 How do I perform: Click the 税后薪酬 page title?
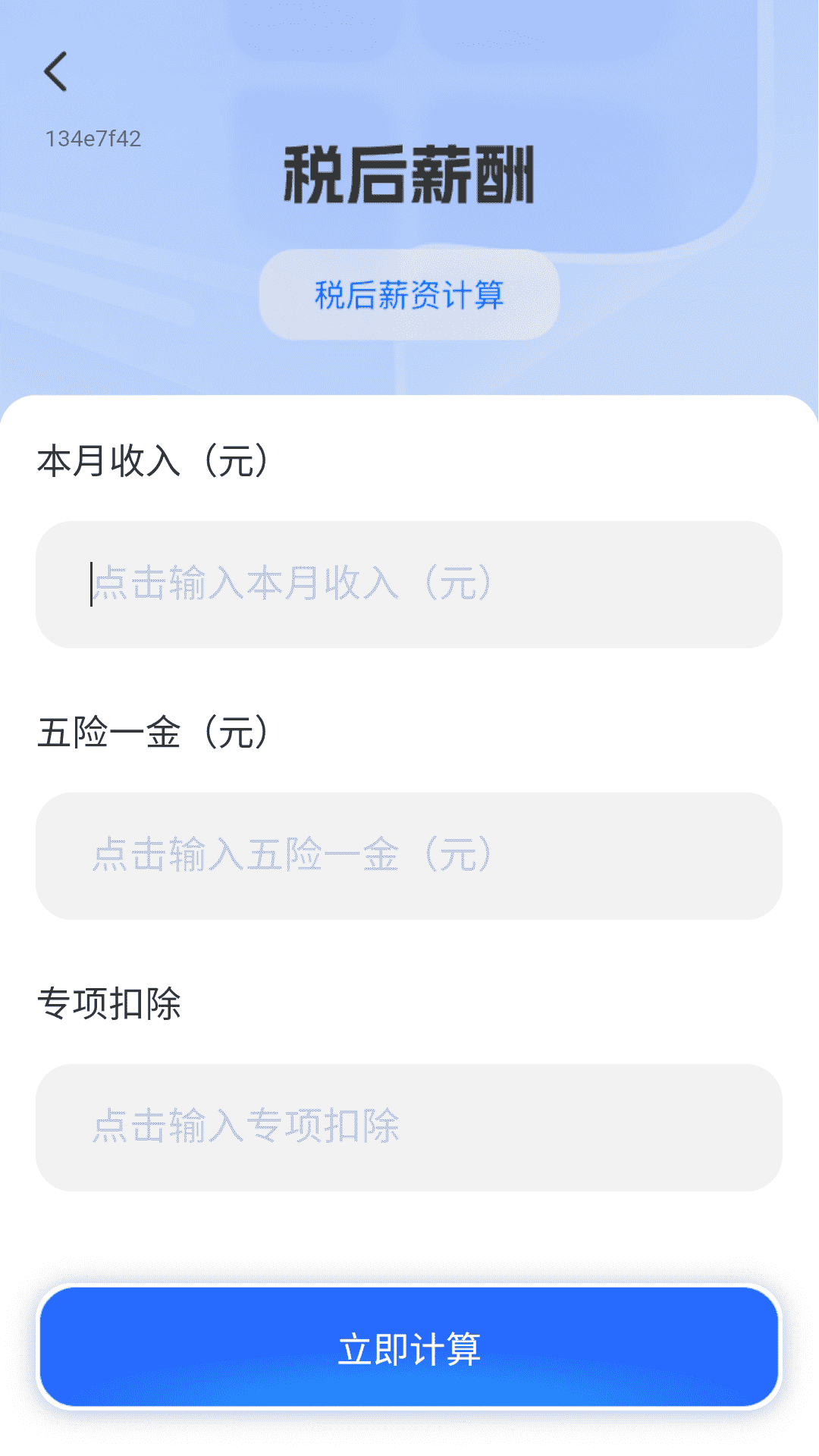click(x=409, y=176)
